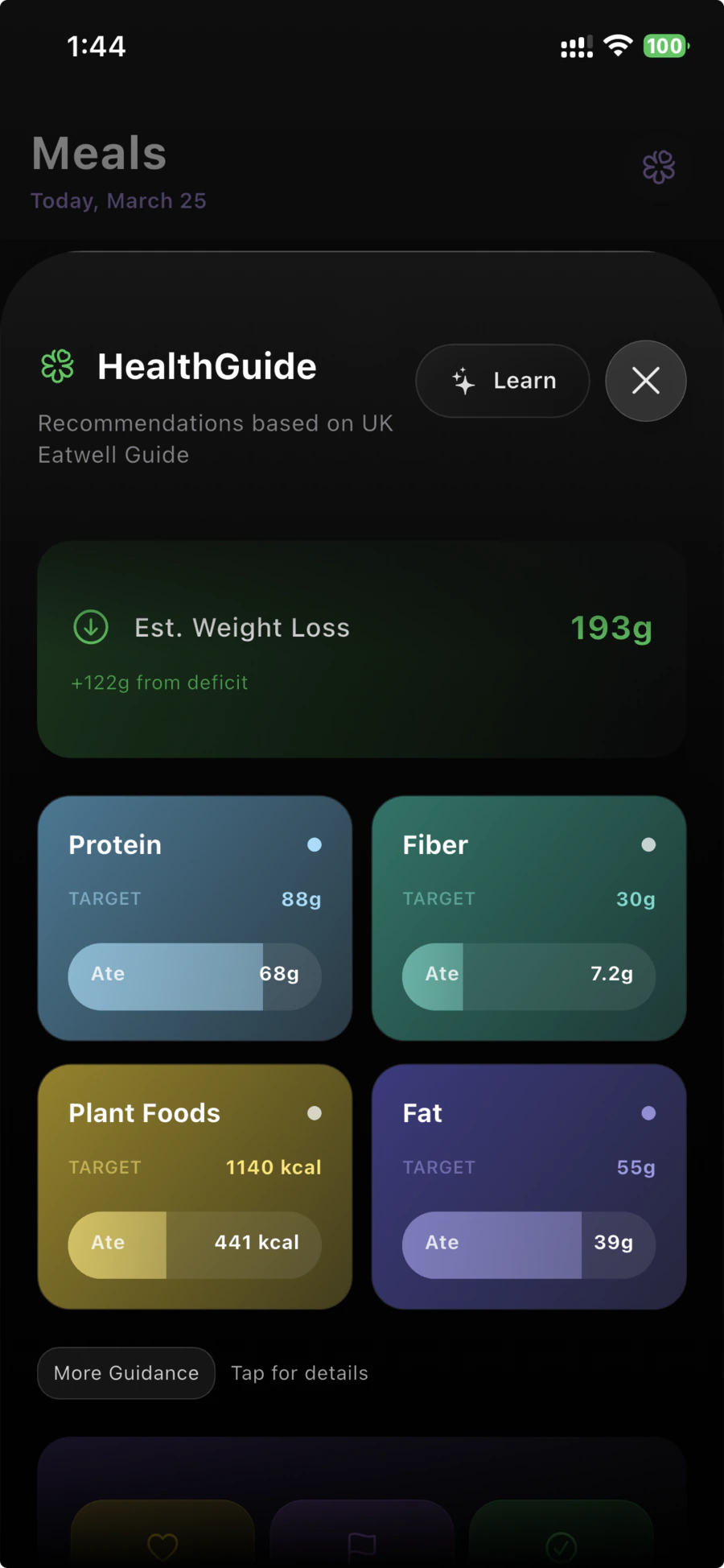Viewport: 724px width, 1568px height.
Task: Toggle the dot indicator on the Protein card
Action: [314, 845]
